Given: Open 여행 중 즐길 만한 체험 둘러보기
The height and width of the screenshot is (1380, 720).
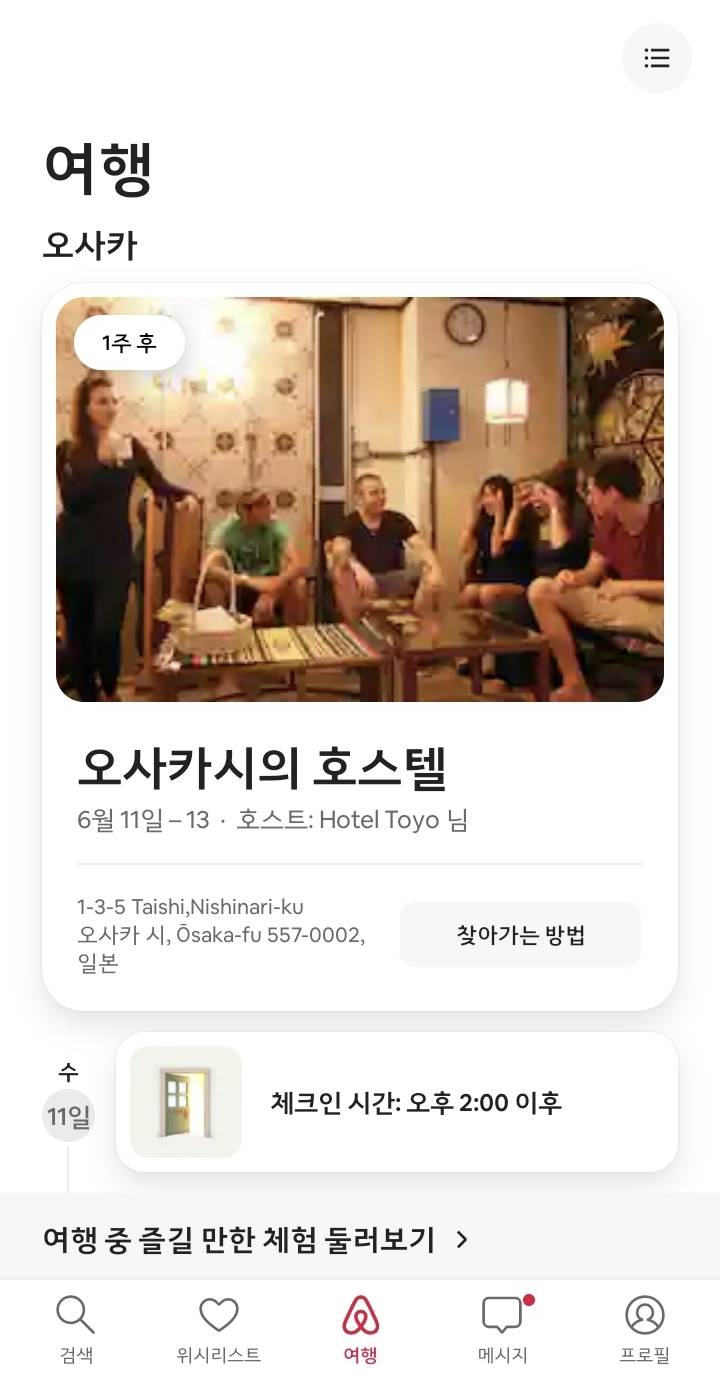Looking at the screenshot, I should [255, 1240].
